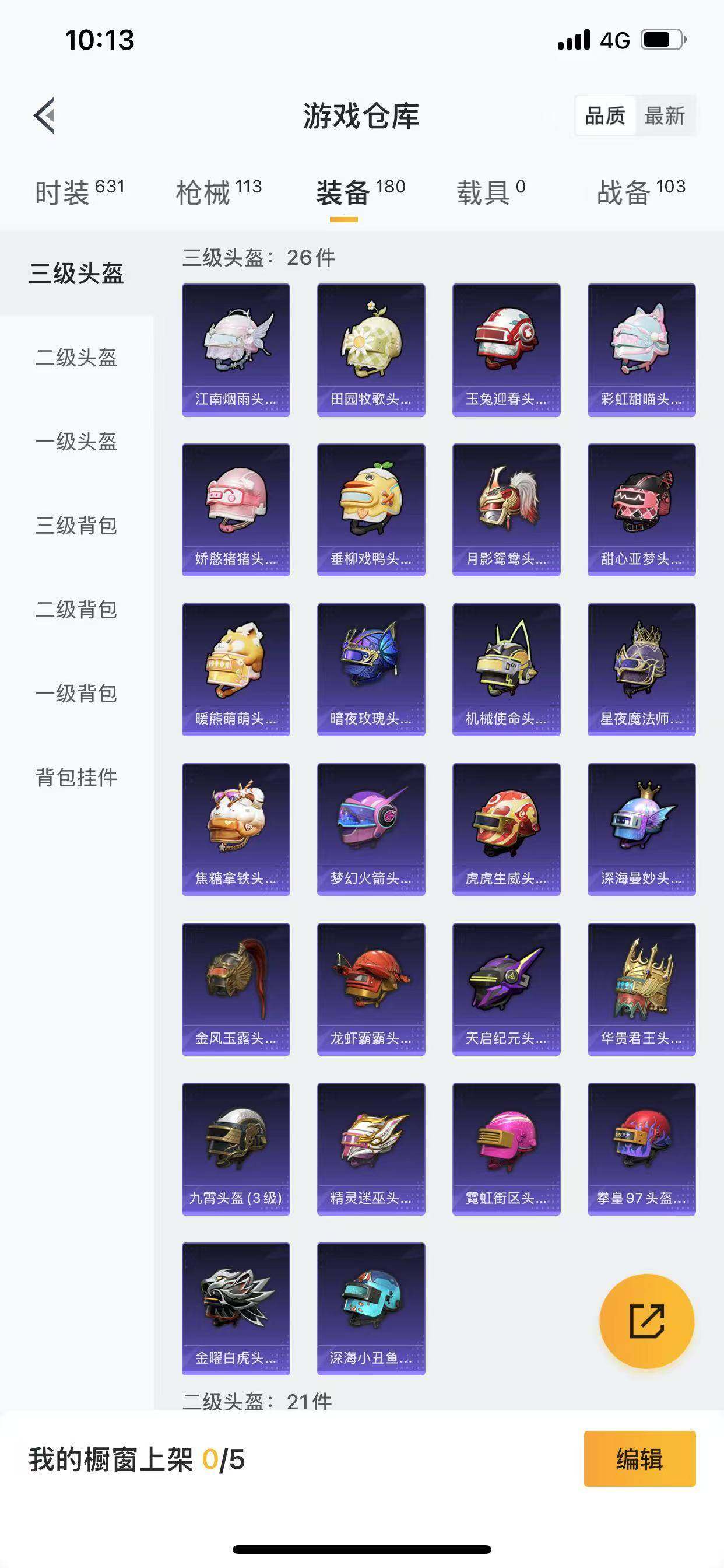The image size is (724, 1568).
Task: Select the 虎虎生威 helmet
Action: (506, 829)
